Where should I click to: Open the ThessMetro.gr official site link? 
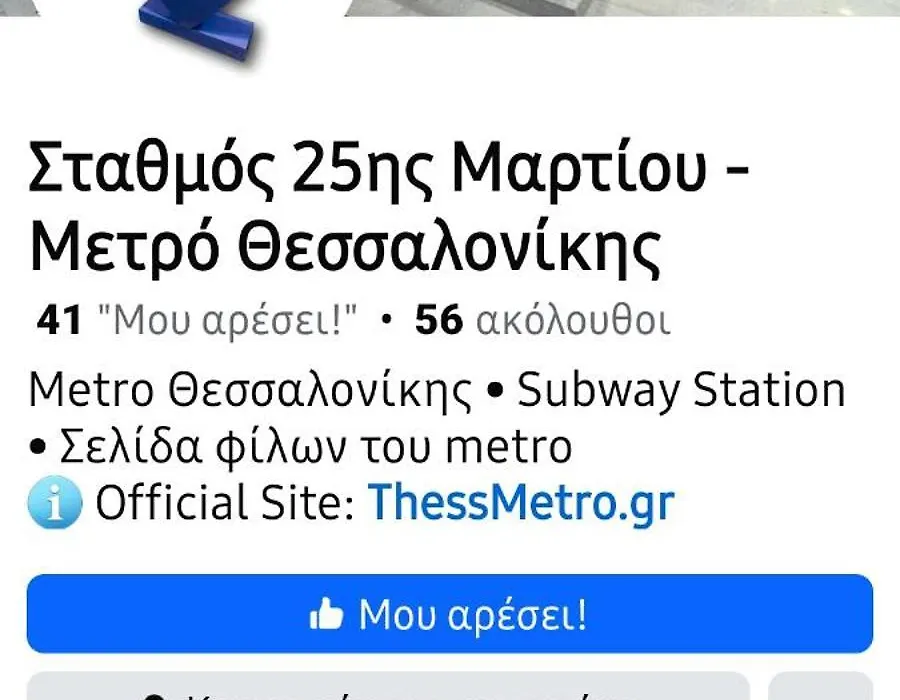[521, 504]
